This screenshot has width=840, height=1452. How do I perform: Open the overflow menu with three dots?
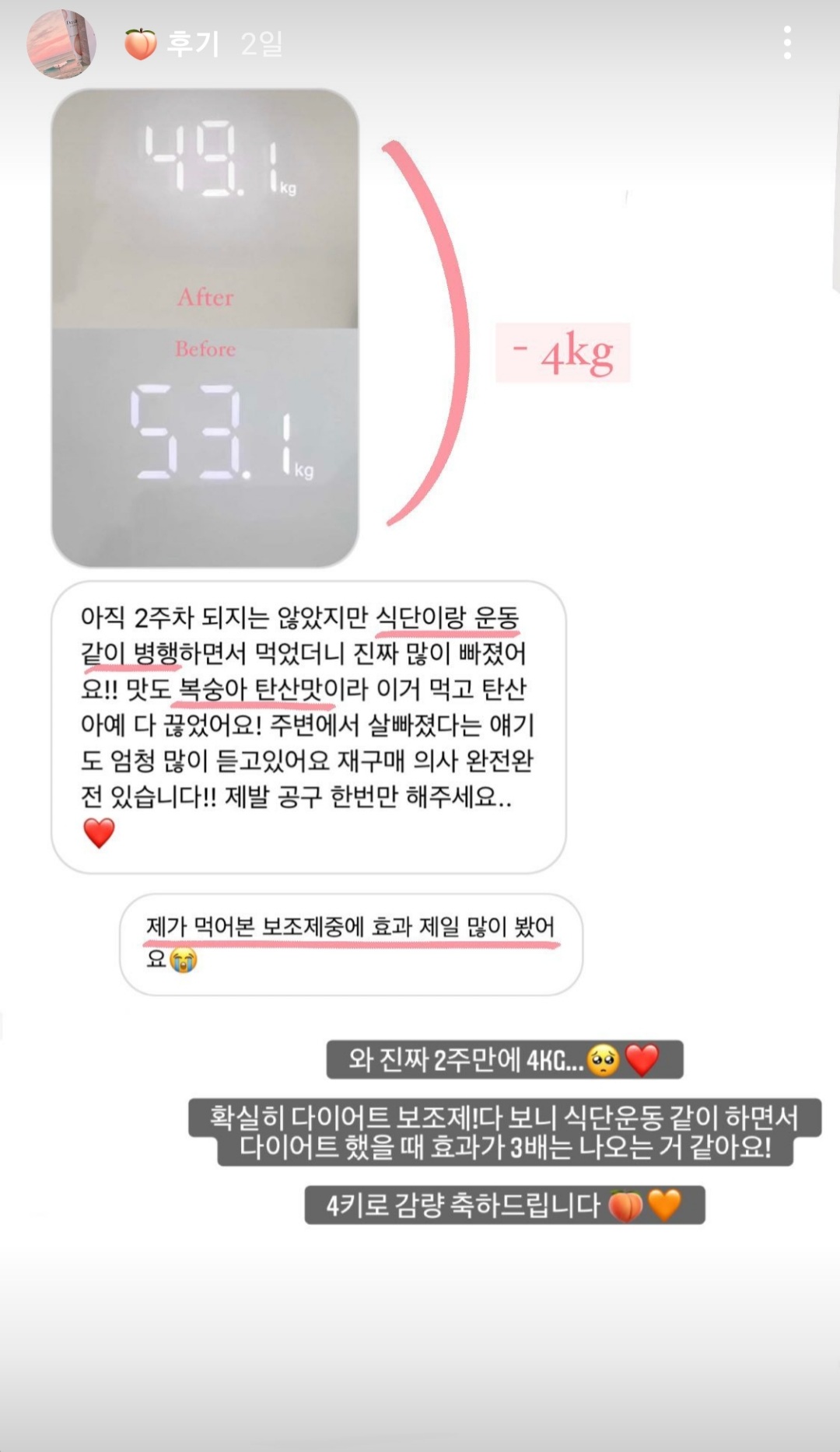[x=787, y=43]
